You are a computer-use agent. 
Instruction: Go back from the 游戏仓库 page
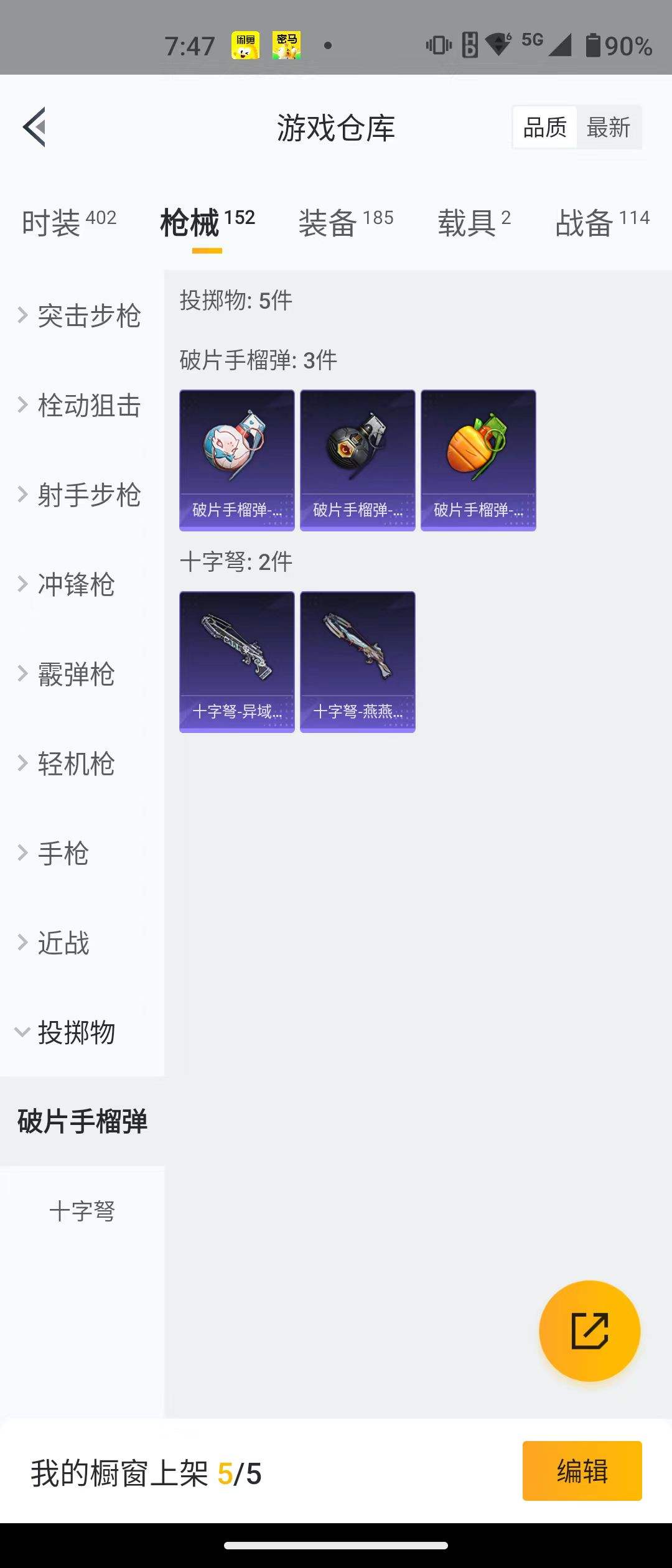(35, 128)
